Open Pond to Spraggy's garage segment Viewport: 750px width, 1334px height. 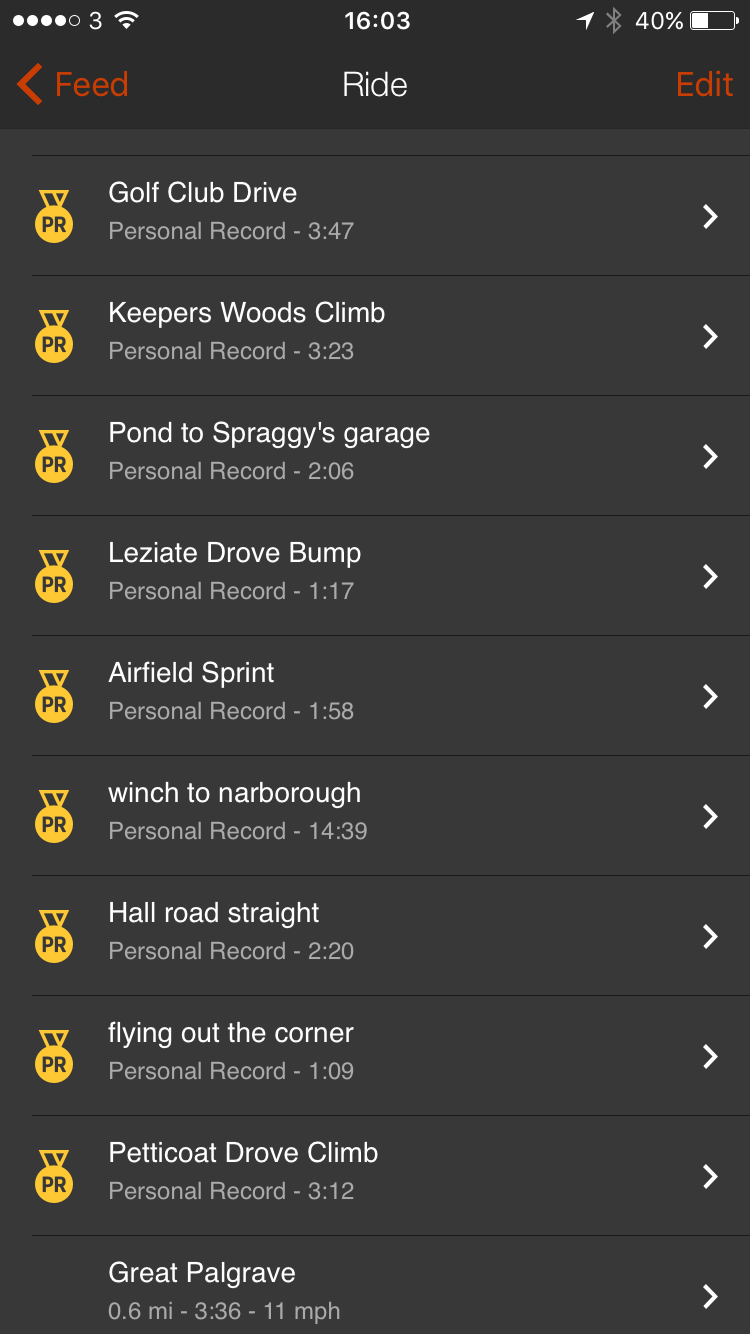[375, 456]
